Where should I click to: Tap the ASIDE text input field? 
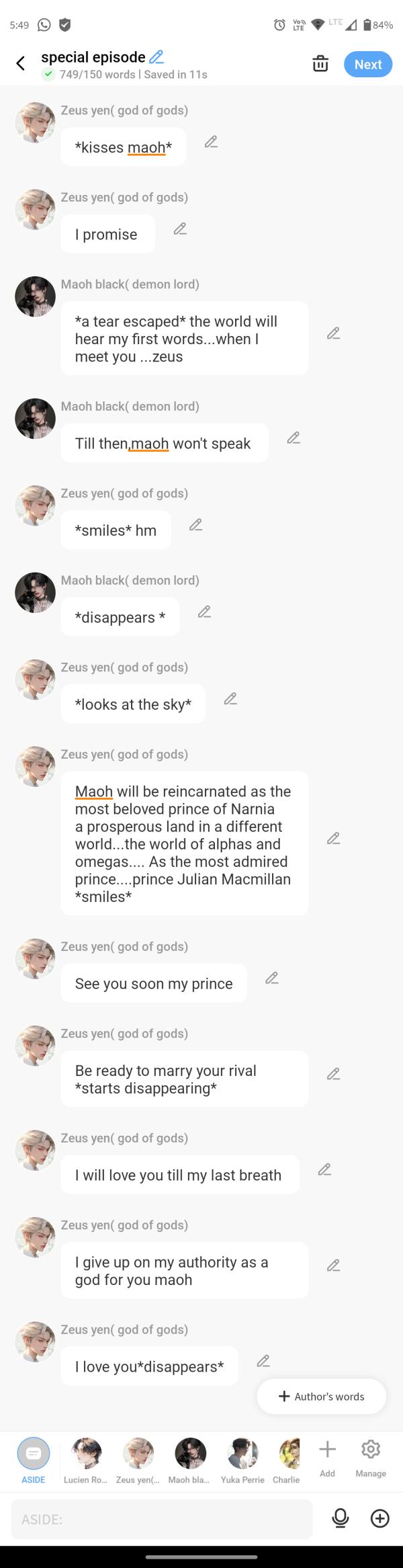pos(162,1520)
